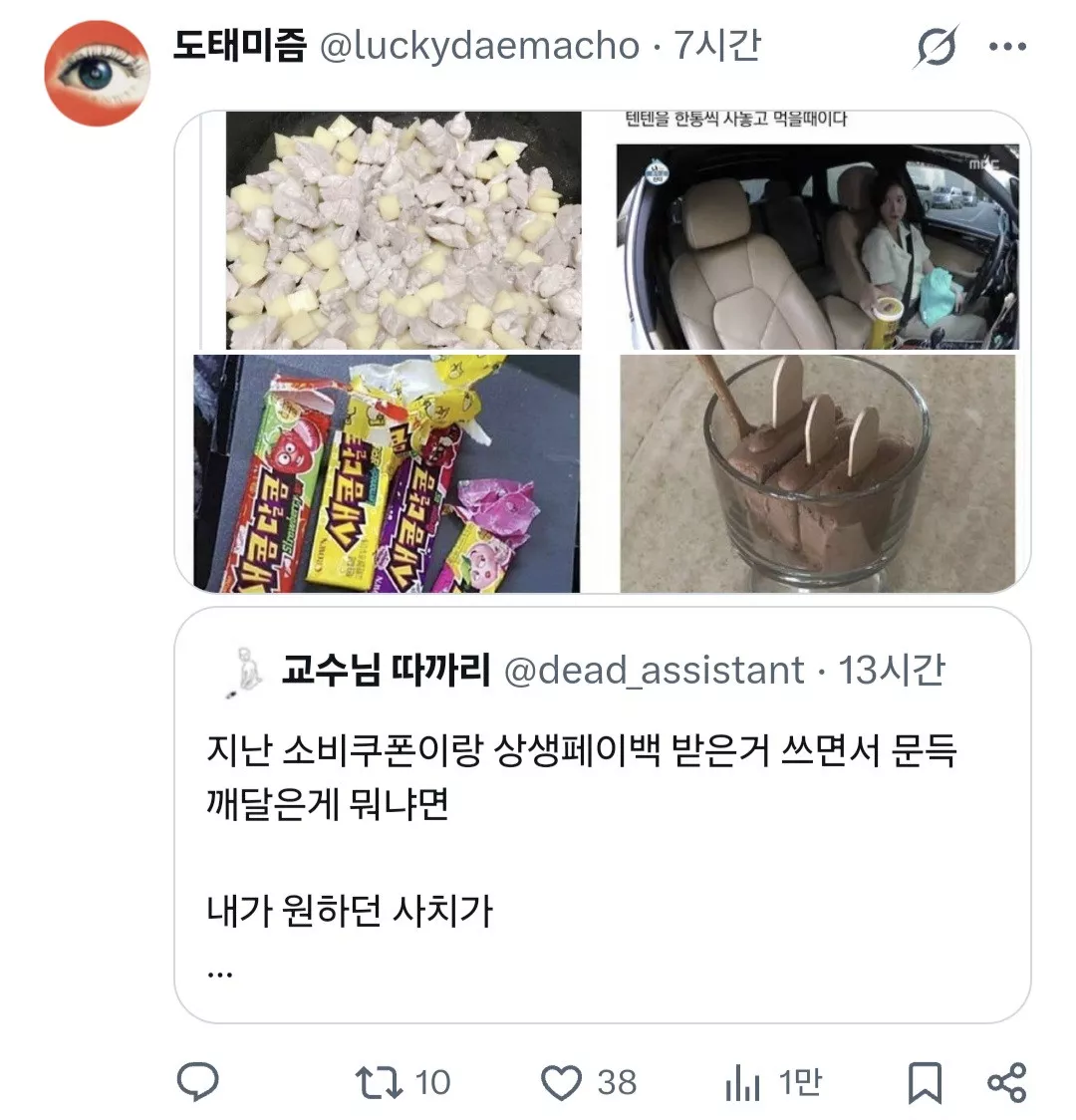Screen dimensions: 1076x1120
Task: Bookmark this post
Action: [924, 1082]
